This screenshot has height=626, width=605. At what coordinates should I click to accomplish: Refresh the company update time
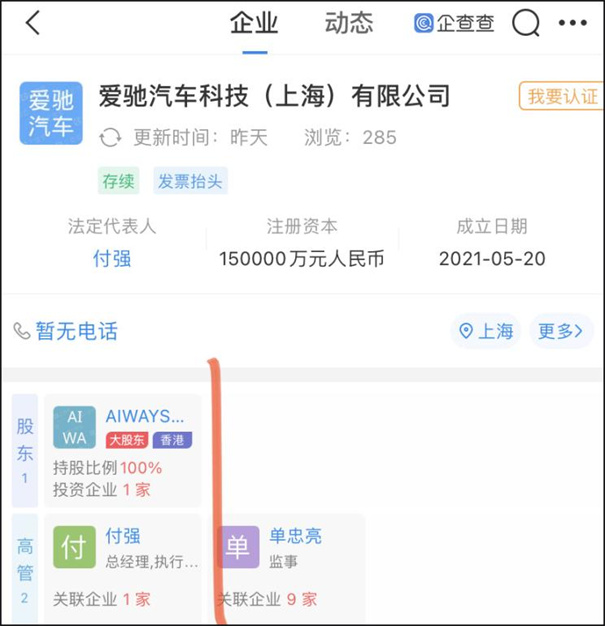tap(111, 138)
